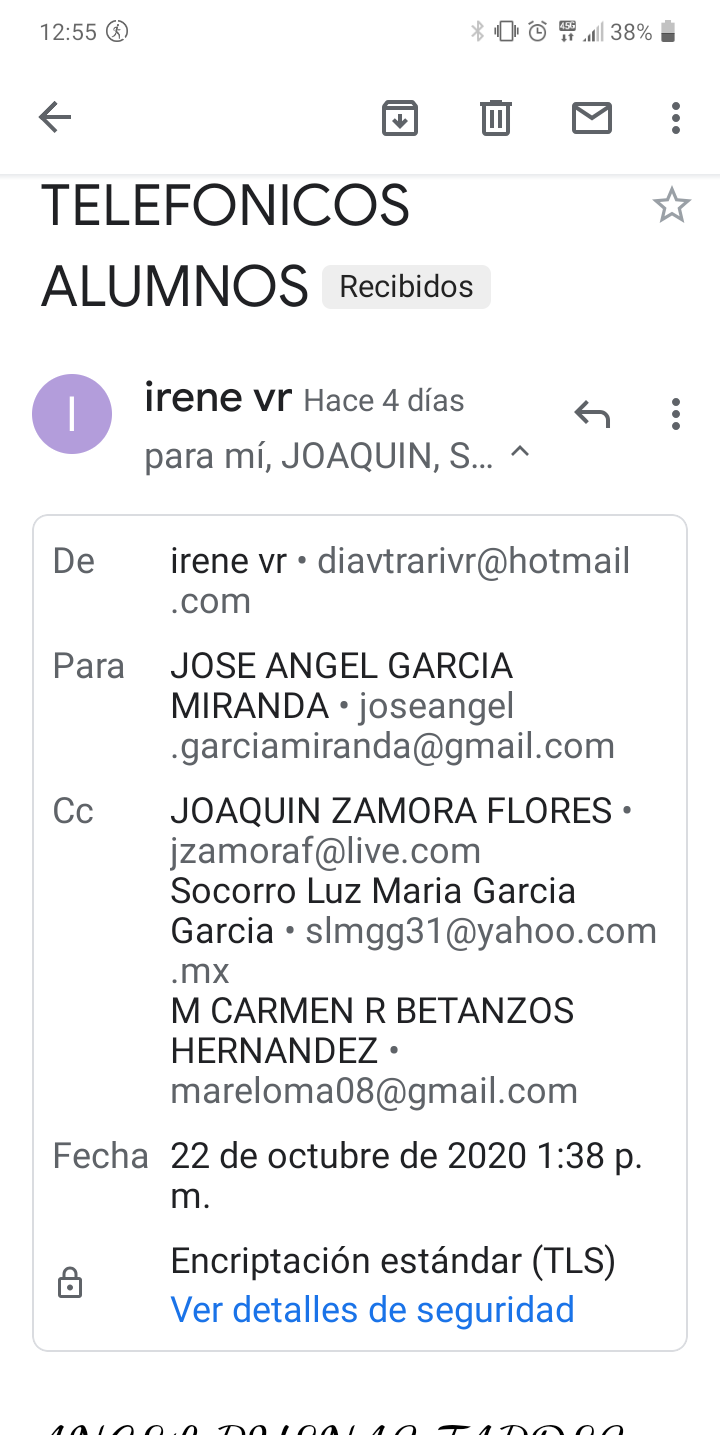Tap the Recibidos label chip
This screenshot has width=720, height=1435.
coord(406,287)
